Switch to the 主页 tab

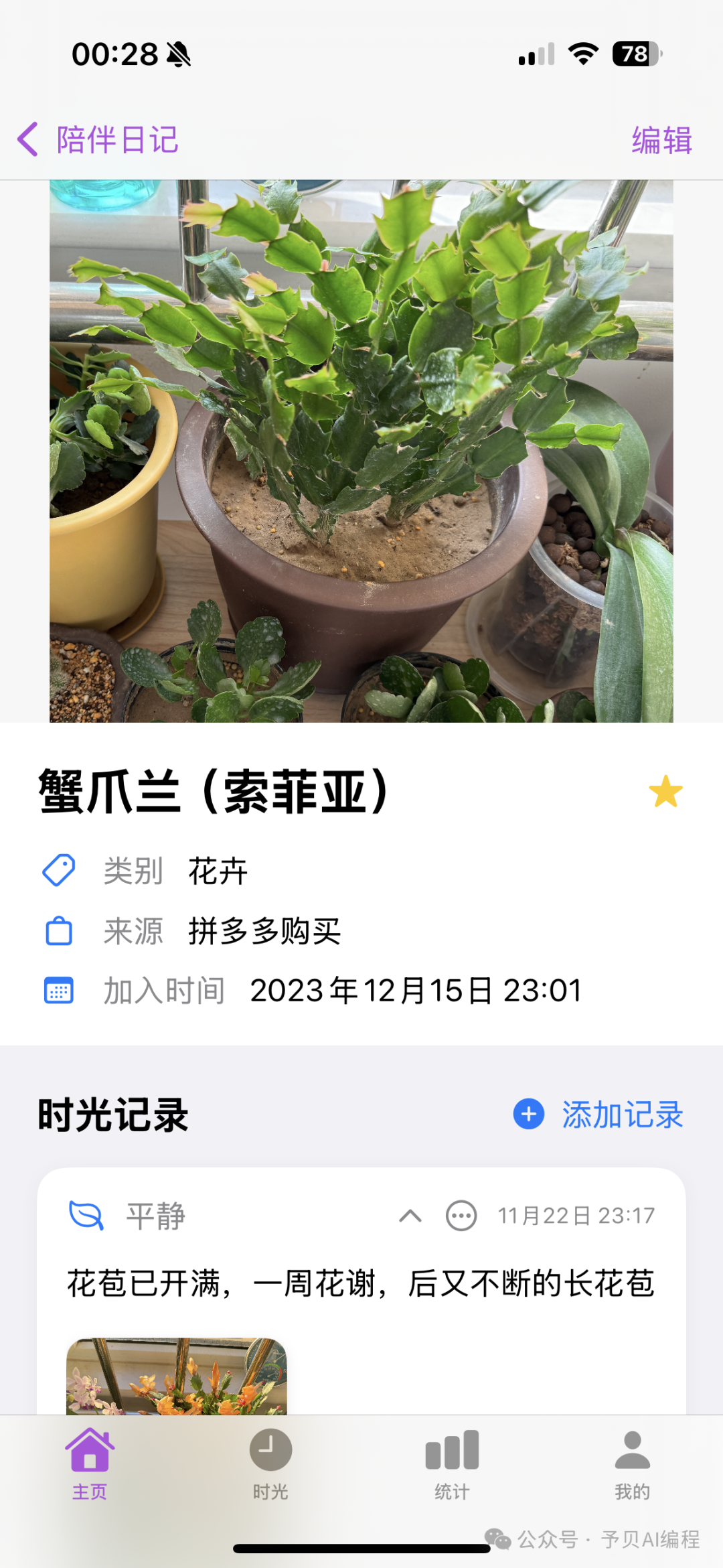(90, 1462)
